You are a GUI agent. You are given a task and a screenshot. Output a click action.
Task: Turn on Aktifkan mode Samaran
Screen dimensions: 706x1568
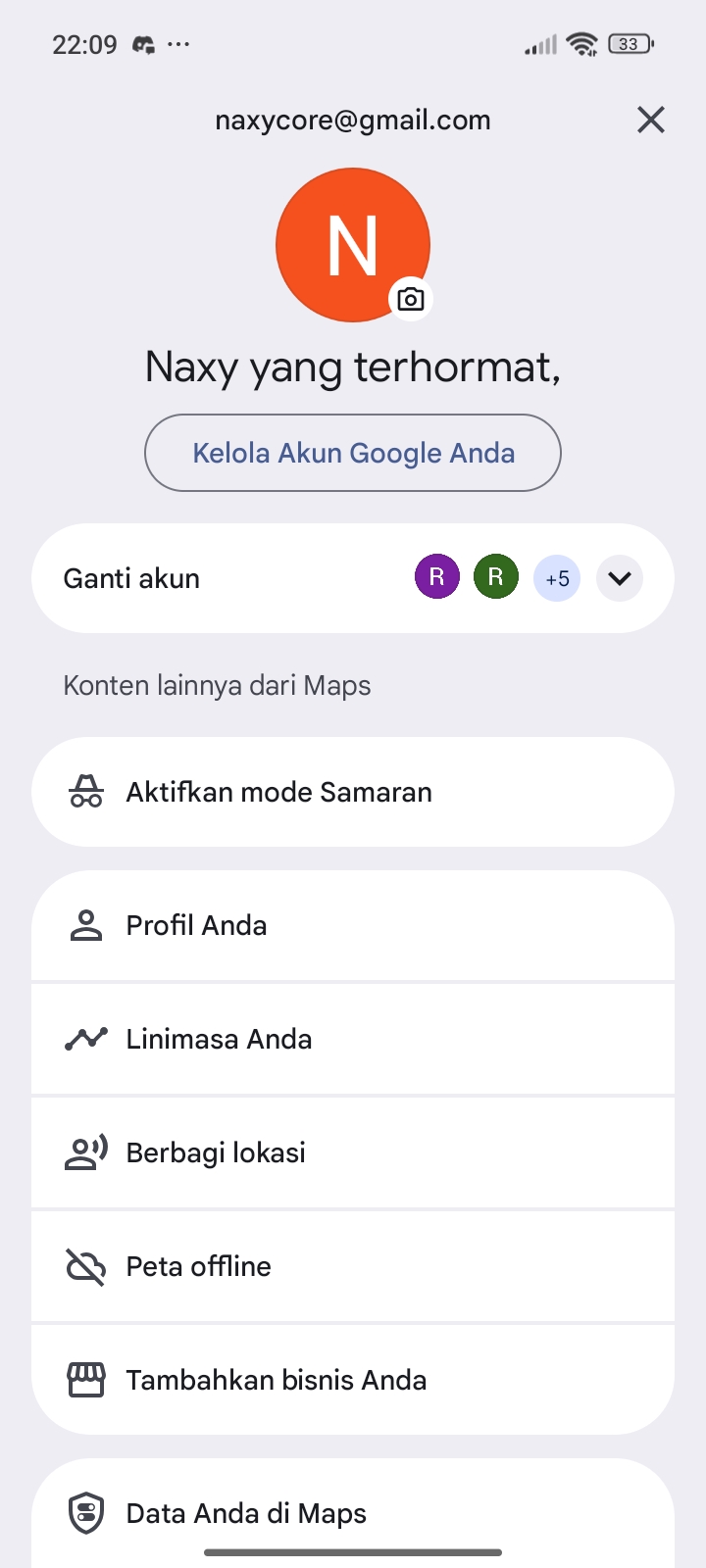click(x=353, y=792)
